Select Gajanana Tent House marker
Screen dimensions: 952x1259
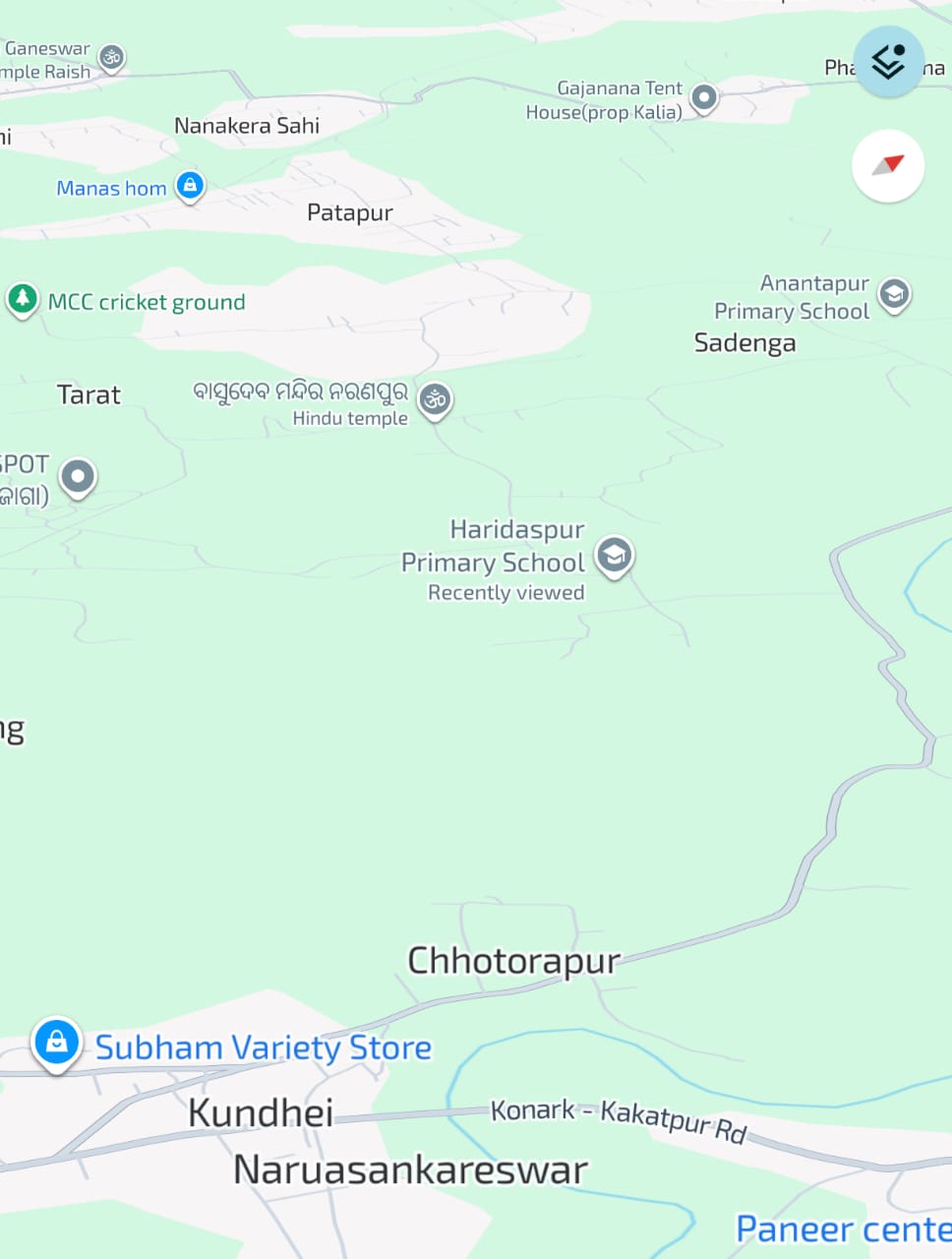tap(703, 97)
